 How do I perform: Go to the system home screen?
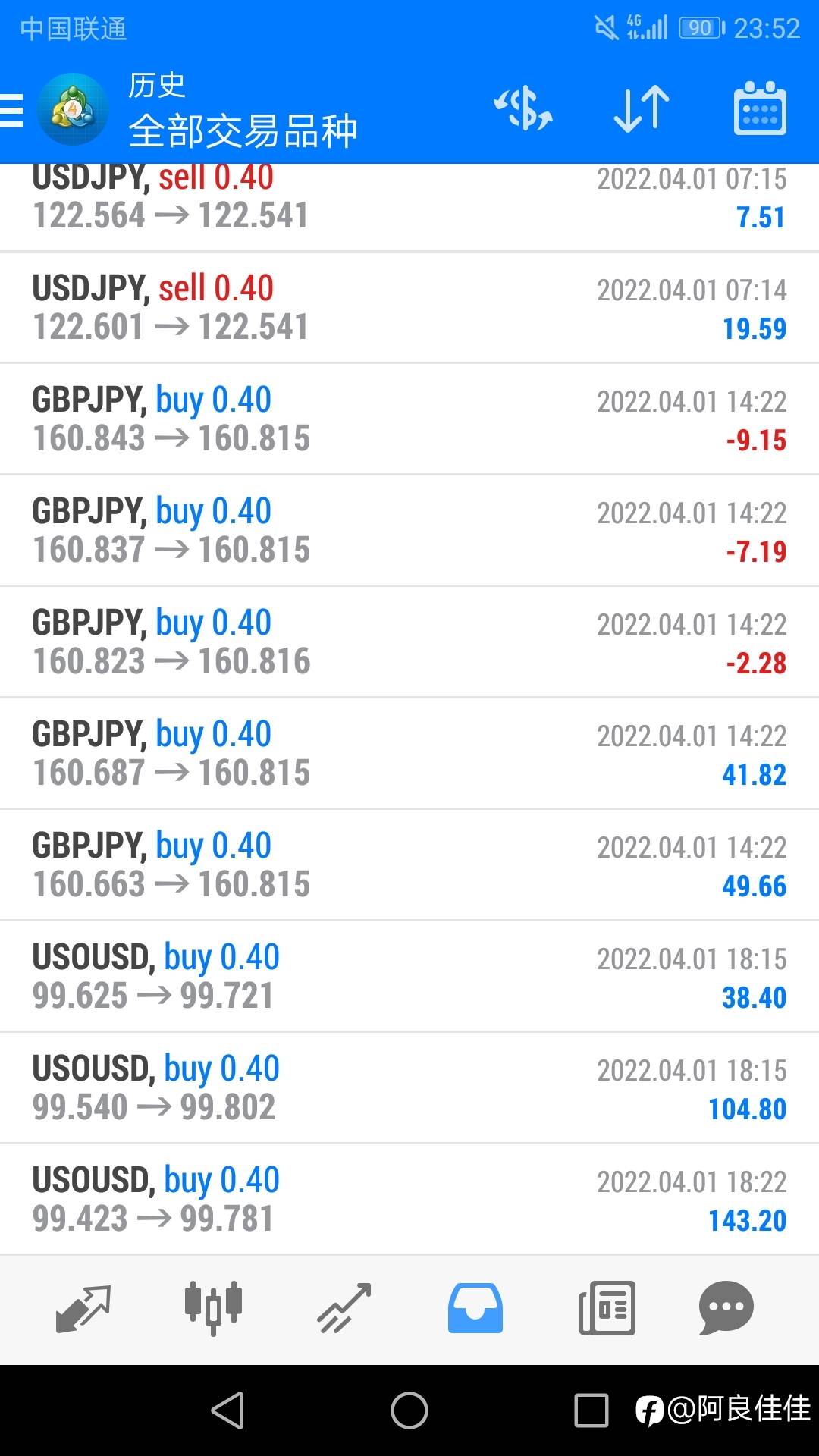pyautogui.click(x=409, y=1410)
